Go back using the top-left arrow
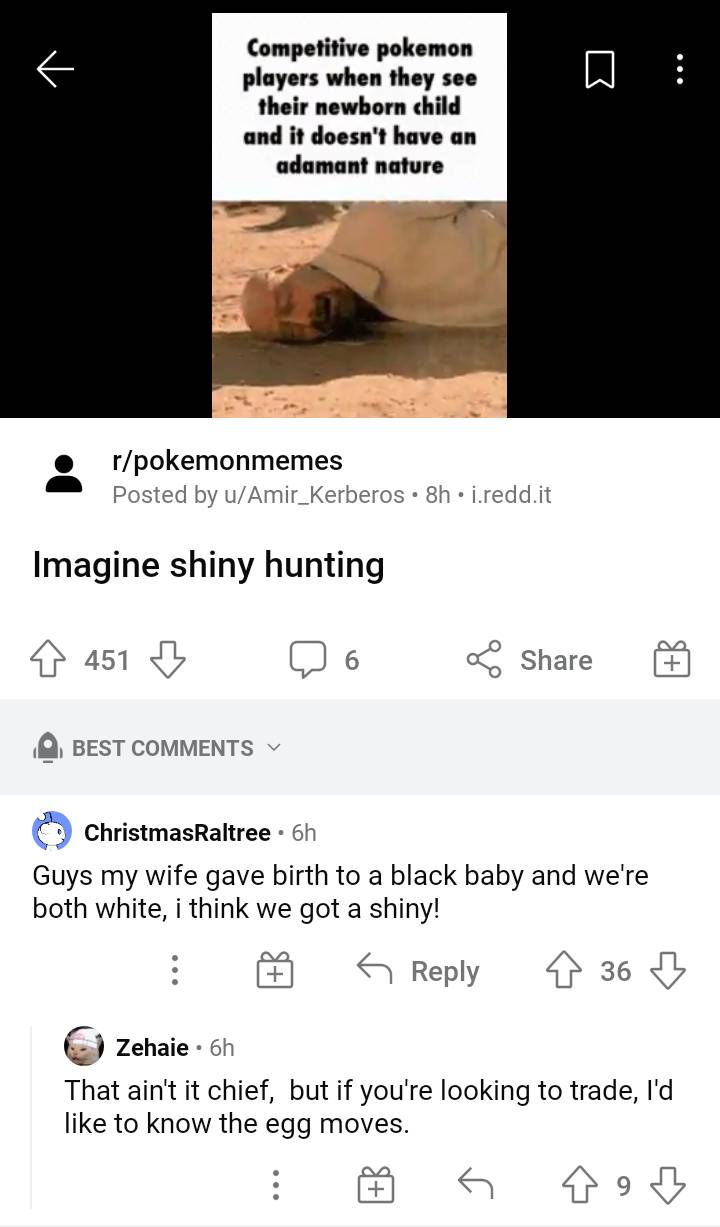The height and width of the screenshot is (1227, 720). pyautogui.click(x=56, y=68)
